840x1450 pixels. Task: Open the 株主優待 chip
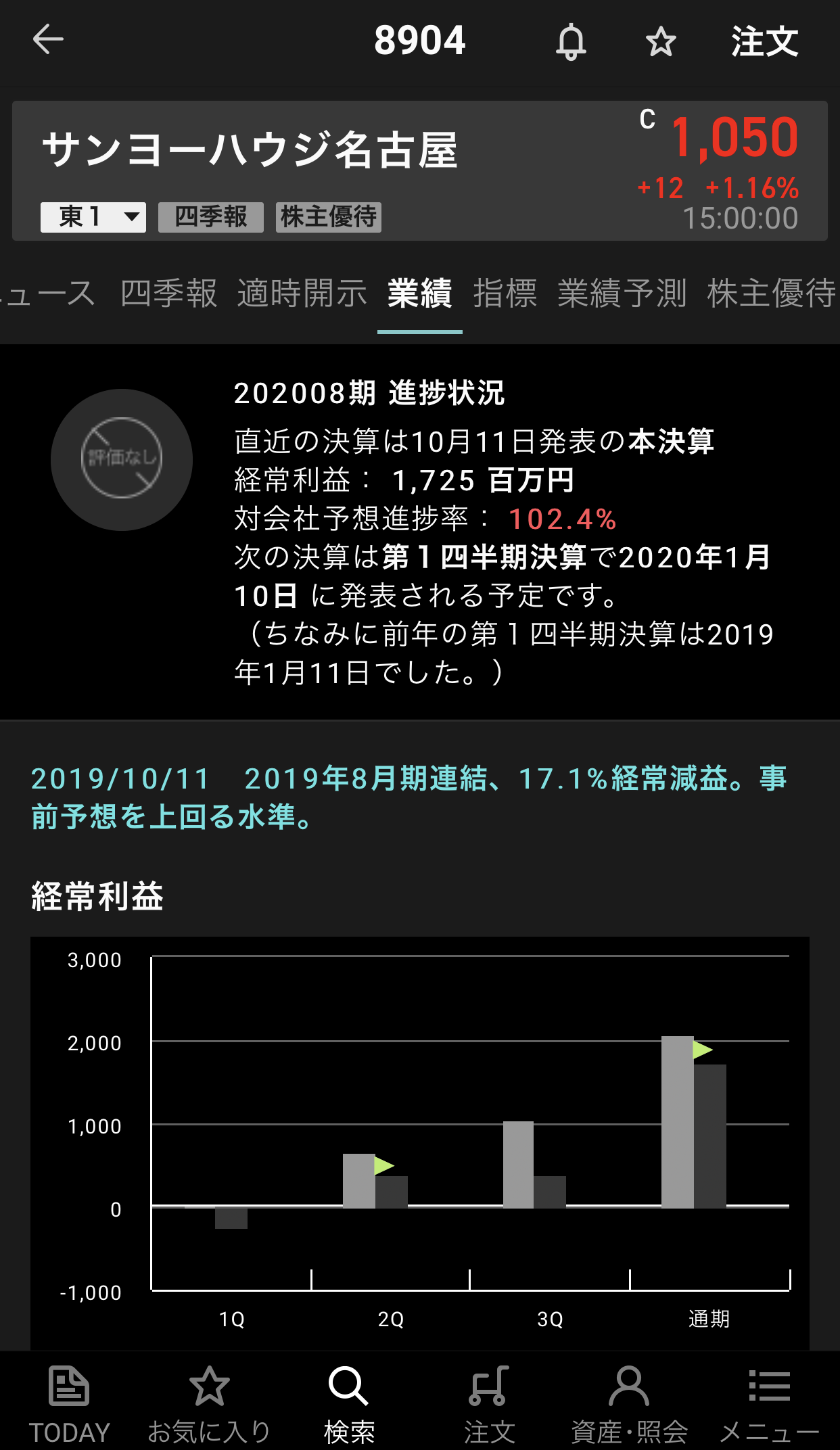point(328,217)
